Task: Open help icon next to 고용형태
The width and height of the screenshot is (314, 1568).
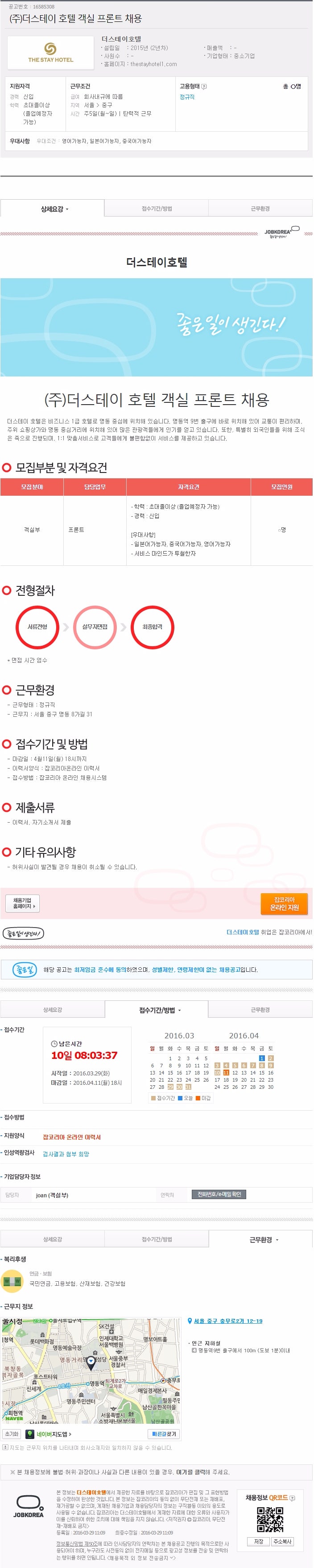Action: tap(204, 87)
